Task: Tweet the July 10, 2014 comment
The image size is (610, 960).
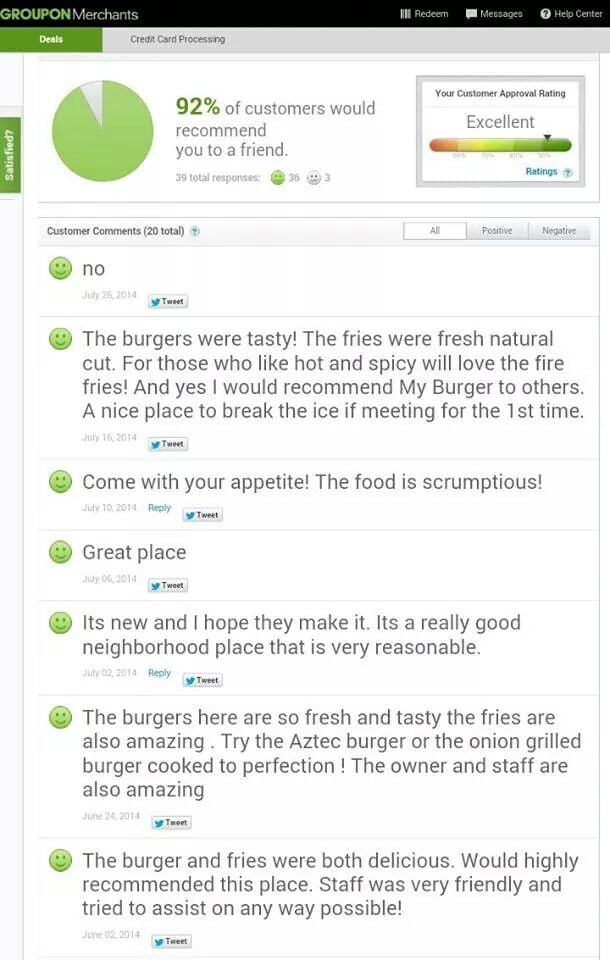Action: click(x=202, y=515)
